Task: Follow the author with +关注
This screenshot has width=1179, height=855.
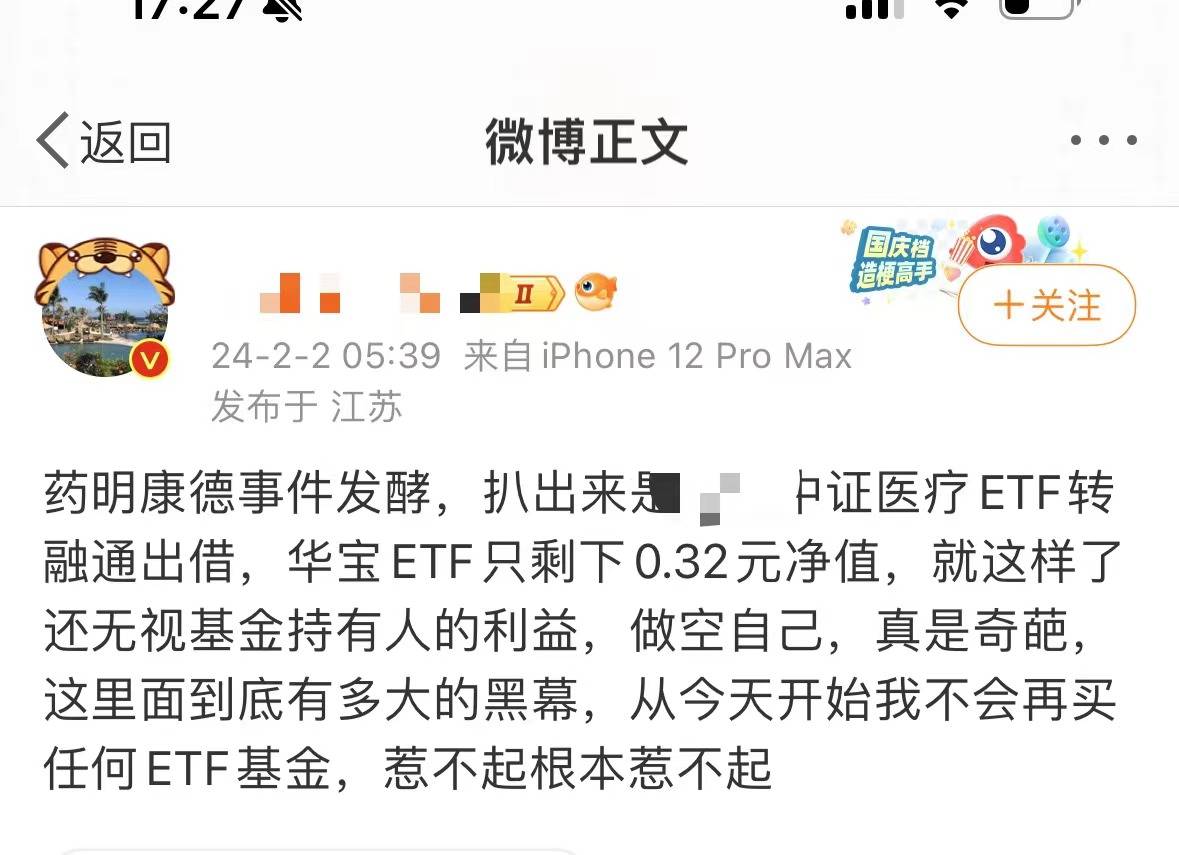Action: pyautogui.click(x=1046, y=306)
